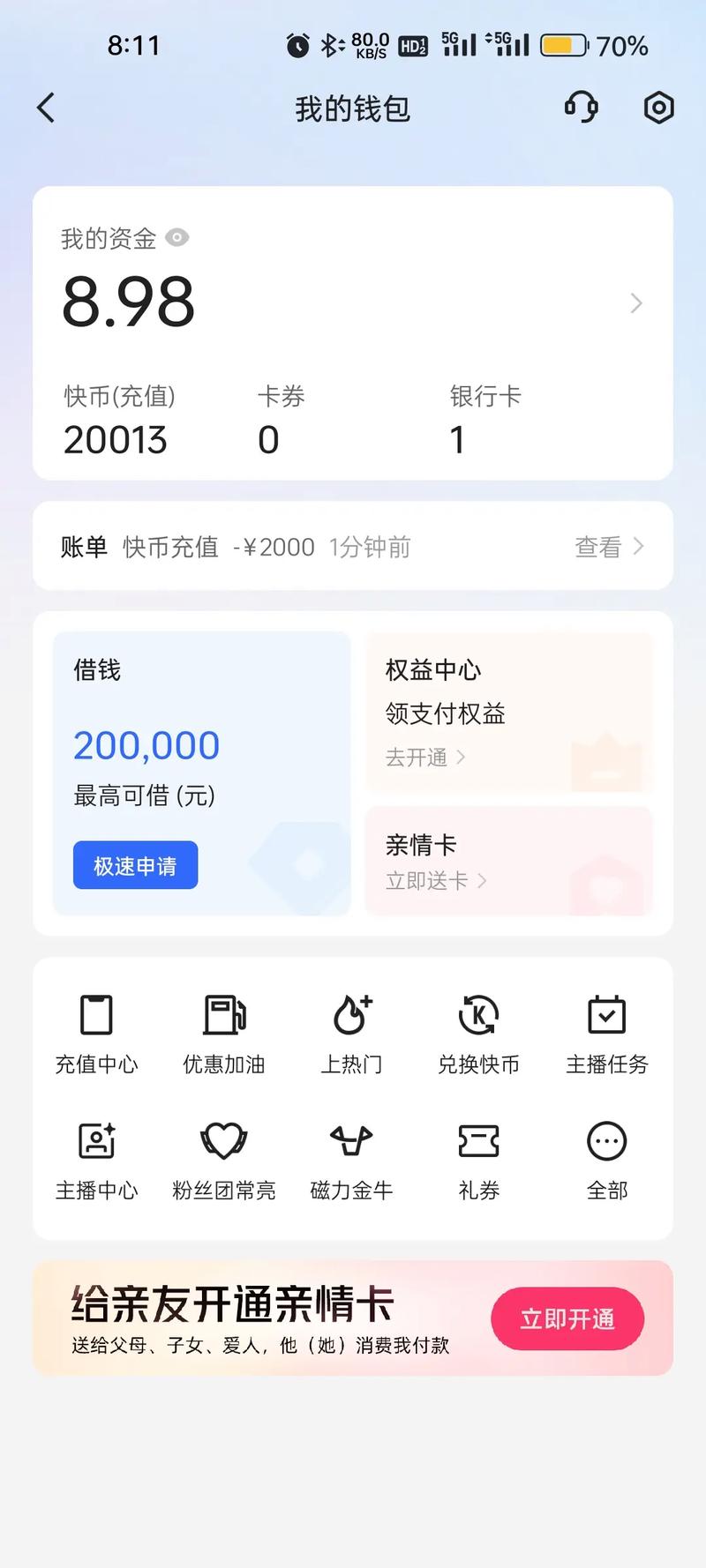Image resolution: width=706 pixels, height=1568 pixels.
Task: Open the 充值中心 recharge center
Action: coord(95,1032)
